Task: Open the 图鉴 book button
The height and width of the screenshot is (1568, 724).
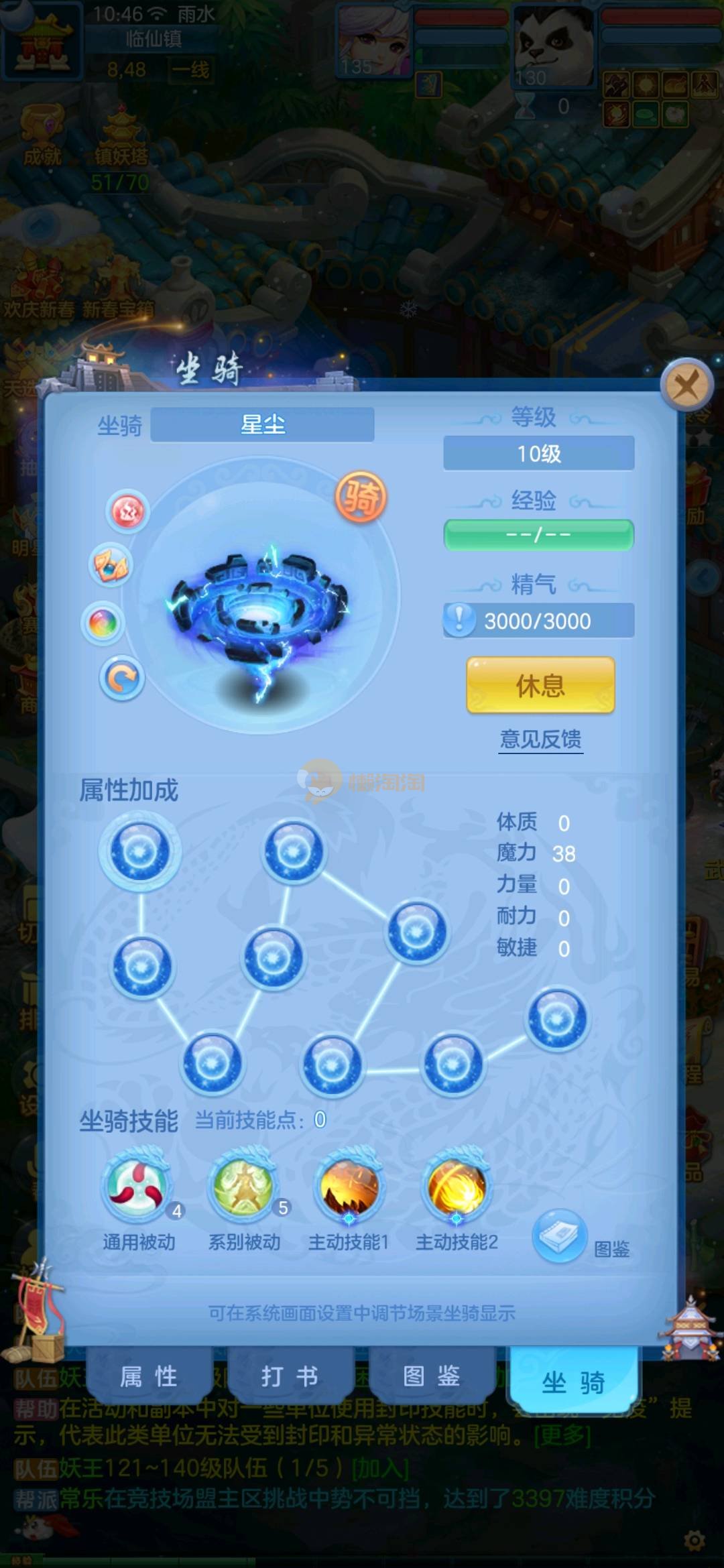Action: pyautogui.click(x=560, y=1238)
